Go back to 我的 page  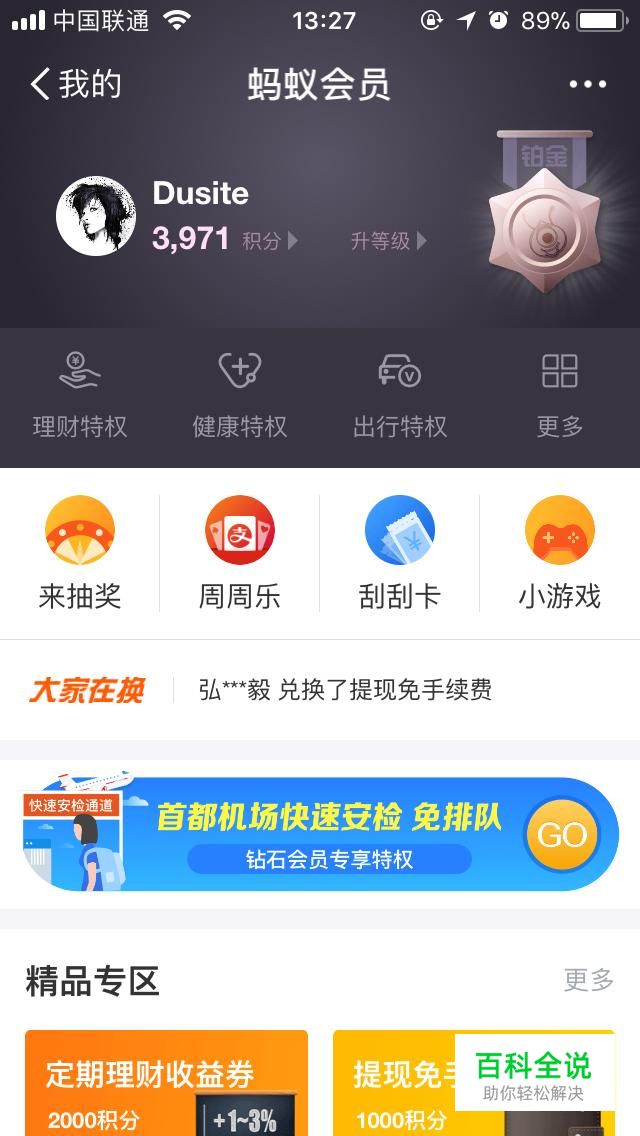pos(75,84)
